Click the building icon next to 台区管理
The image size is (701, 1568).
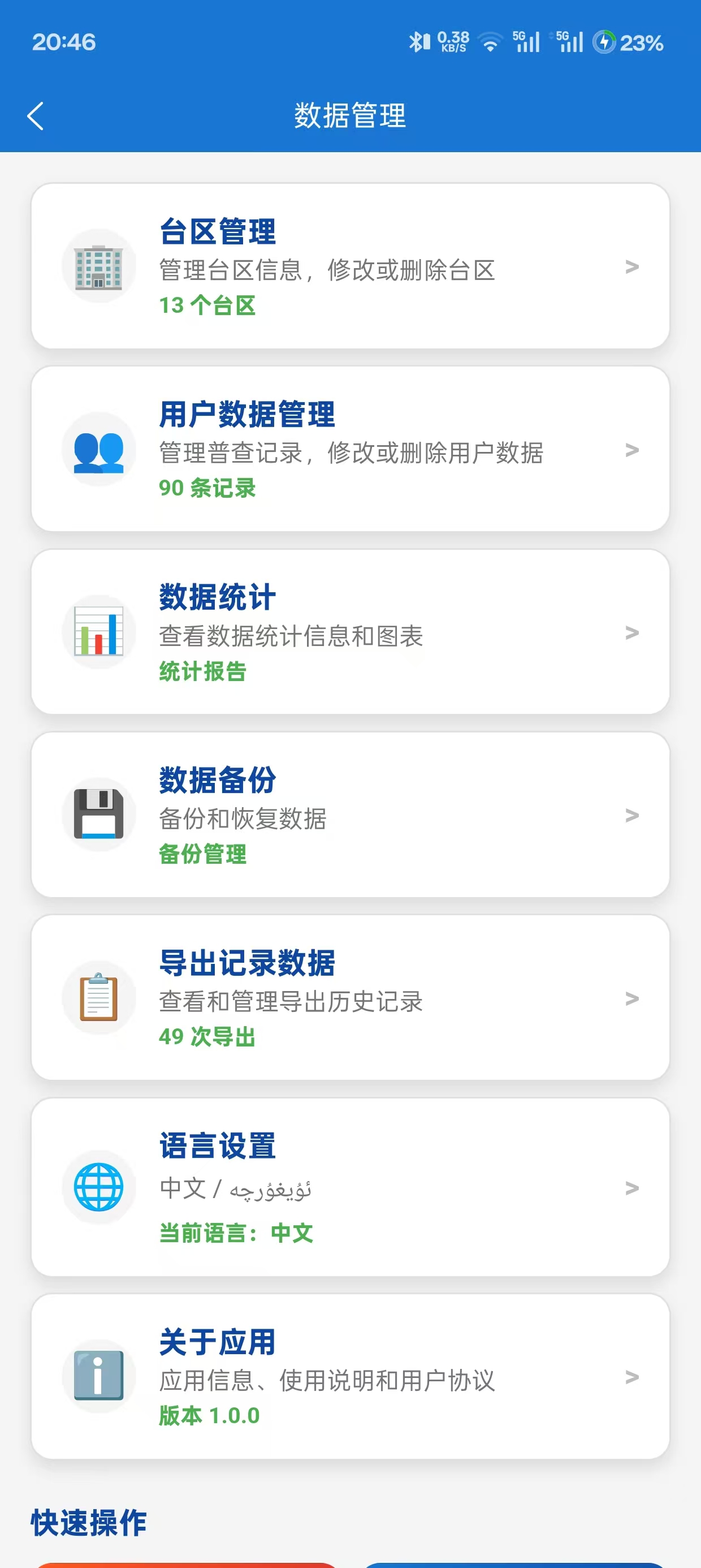coord(99,265)
